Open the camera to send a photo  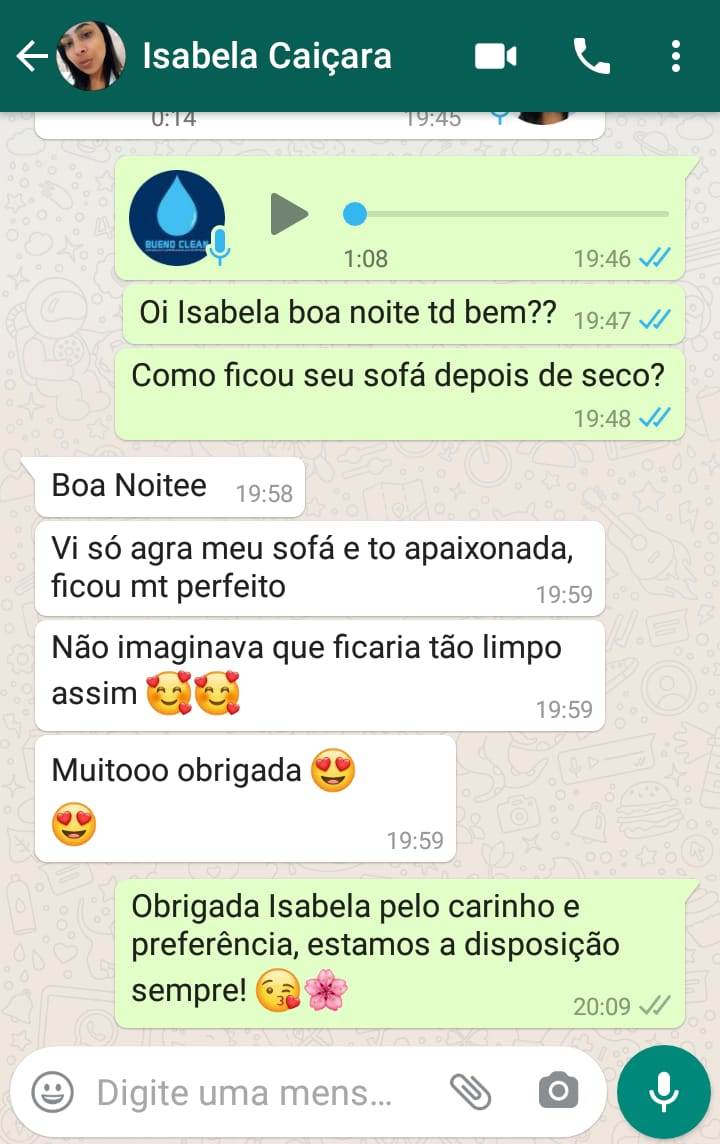click(557, 1092)
